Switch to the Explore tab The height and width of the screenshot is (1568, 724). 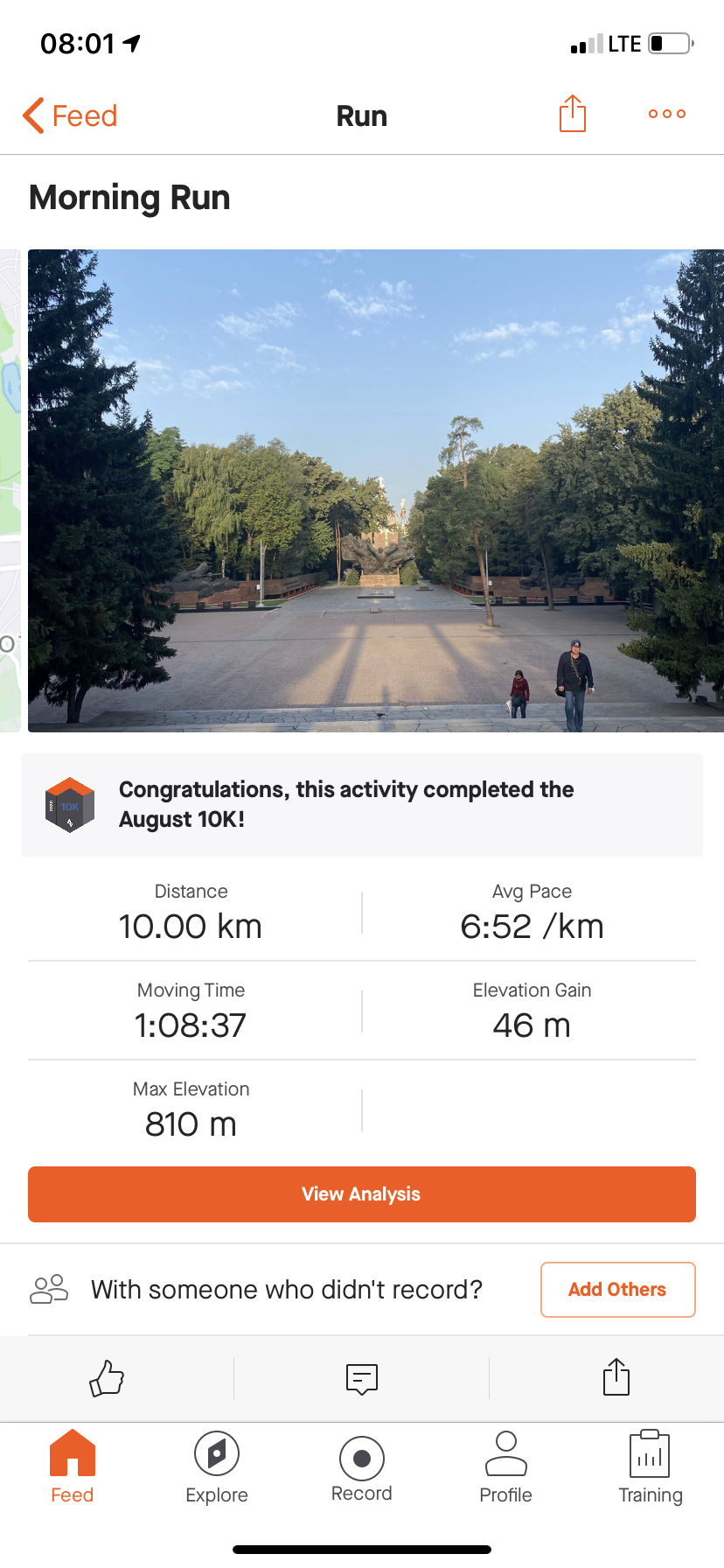click(x=217, y=1467)
